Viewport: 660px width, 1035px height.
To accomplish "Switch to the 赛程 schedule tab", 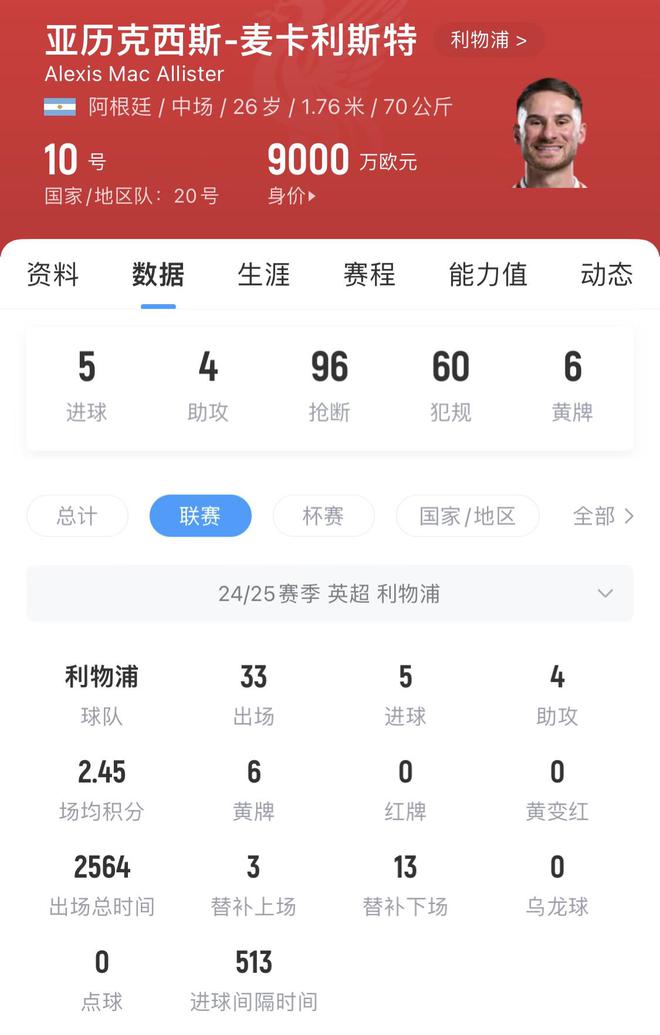I will pos(369,274).
